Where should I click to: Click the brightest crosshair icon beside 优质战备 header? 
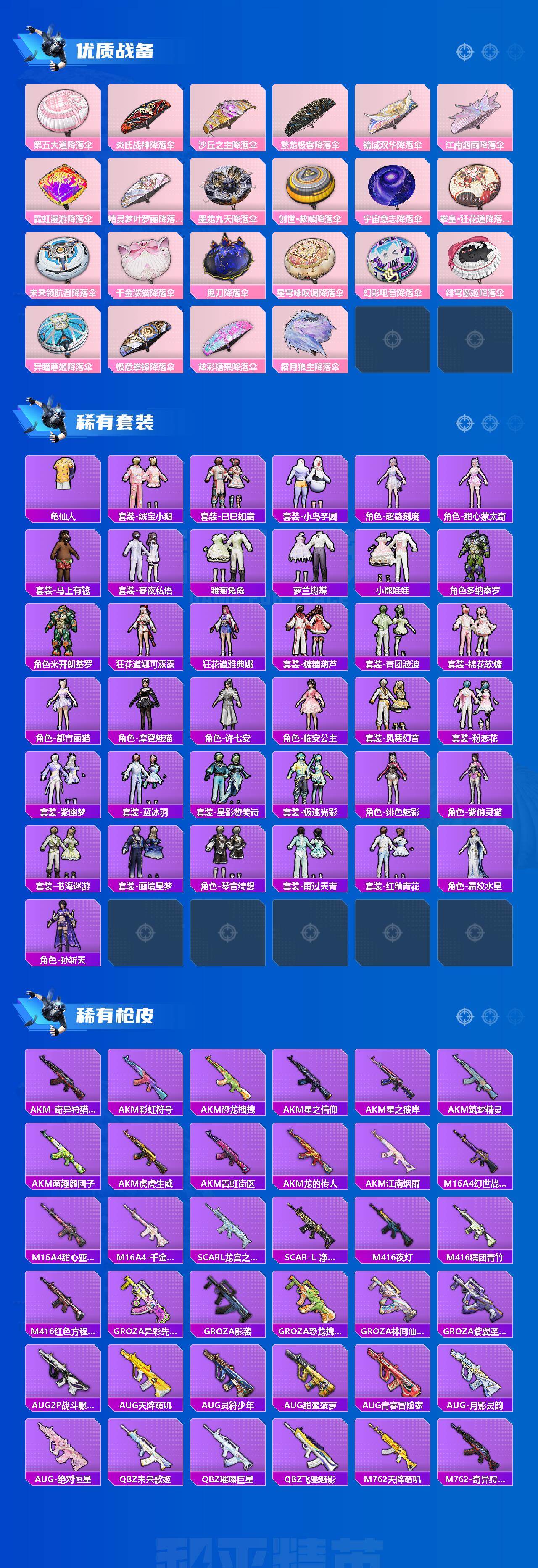click(x=464, y=53)
